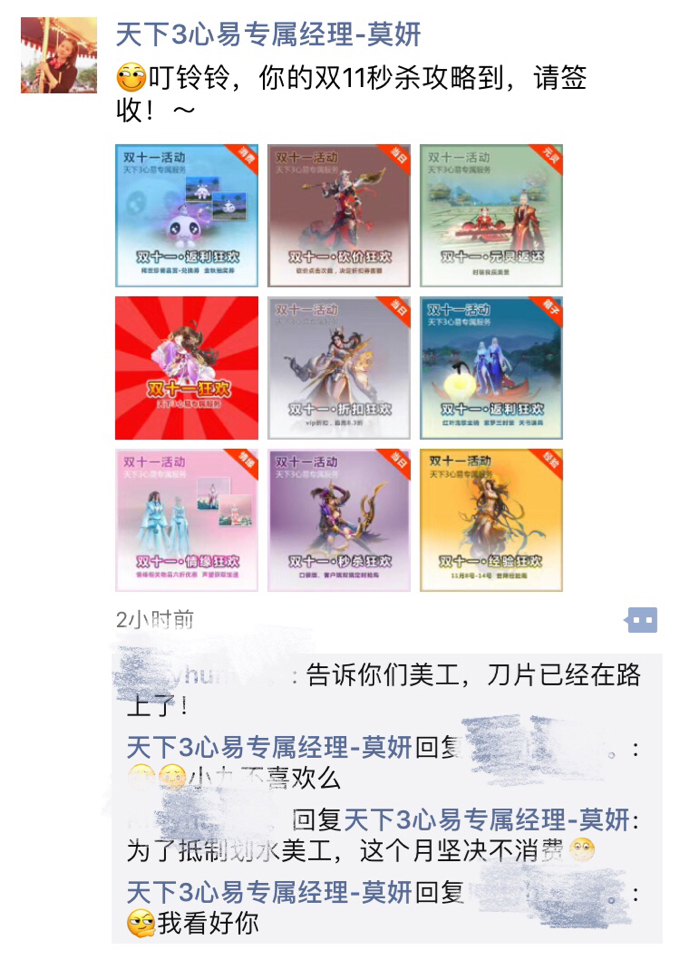Screen dimensions: 680x960
Task: Open the like and comment menu button
Action: click(641, 620)
